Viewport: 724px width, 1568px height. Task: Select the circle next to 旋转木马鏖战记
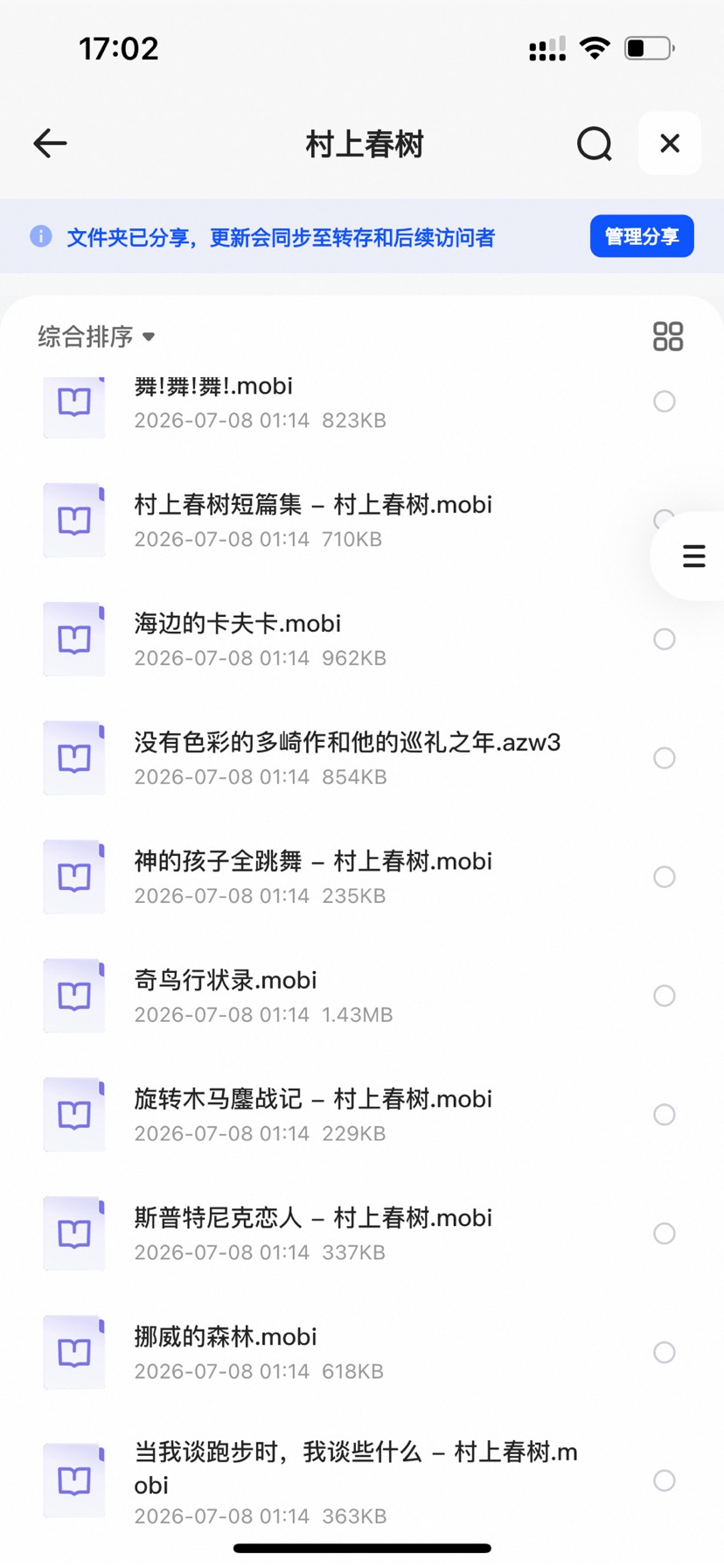(x=665, y=1115)
